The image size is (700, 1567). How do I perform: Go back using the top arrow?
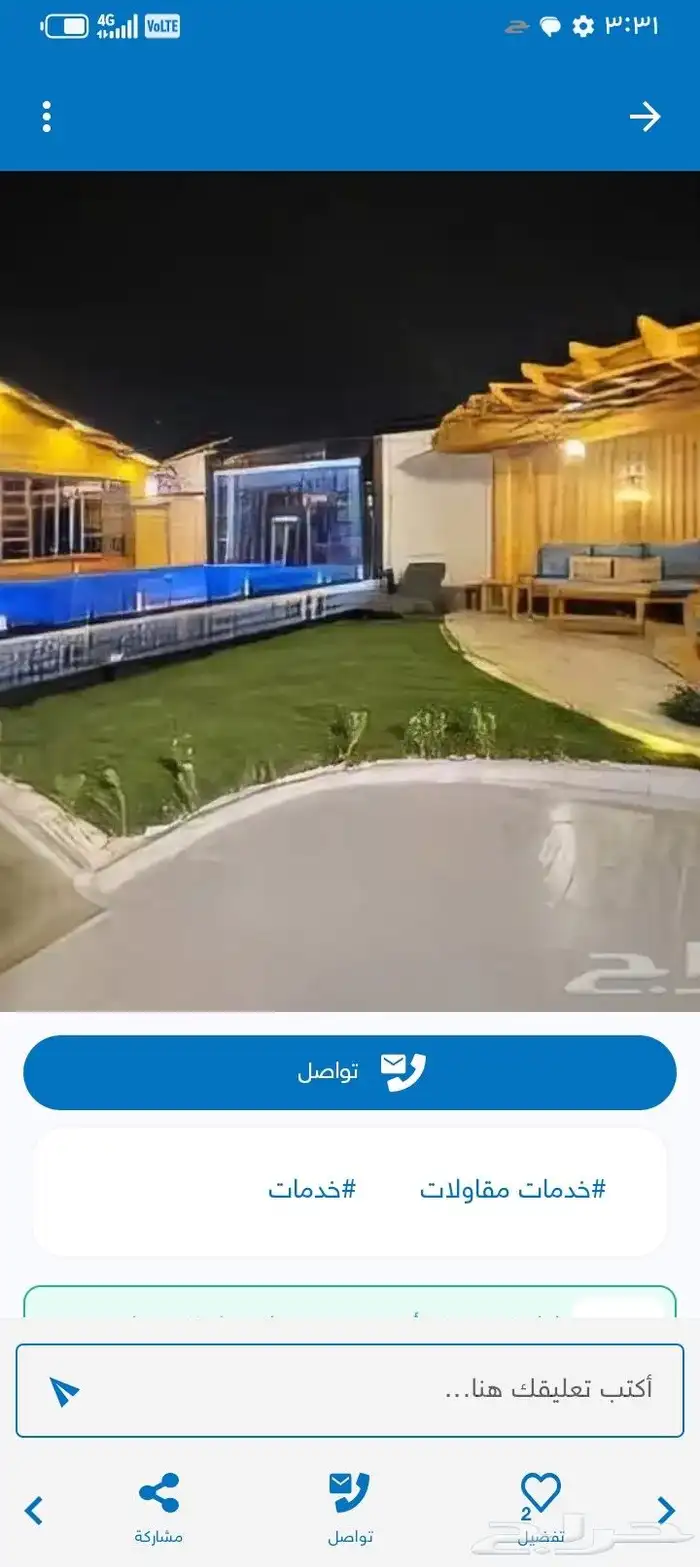tap(645, 117)
